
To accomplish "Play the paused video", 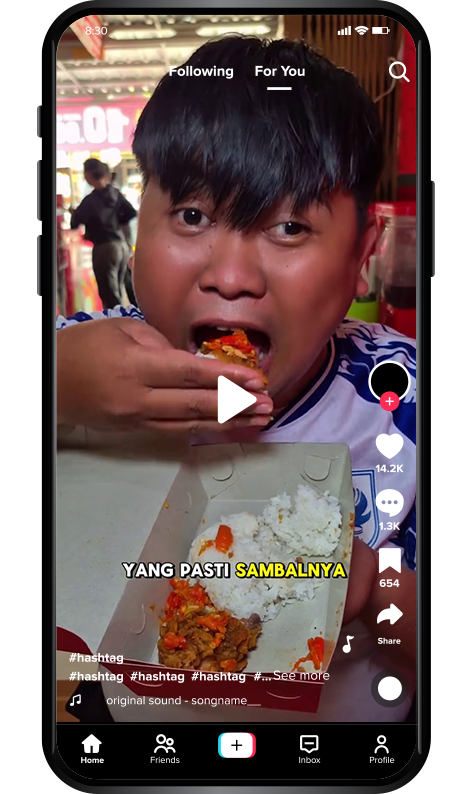I will [237, 399].
